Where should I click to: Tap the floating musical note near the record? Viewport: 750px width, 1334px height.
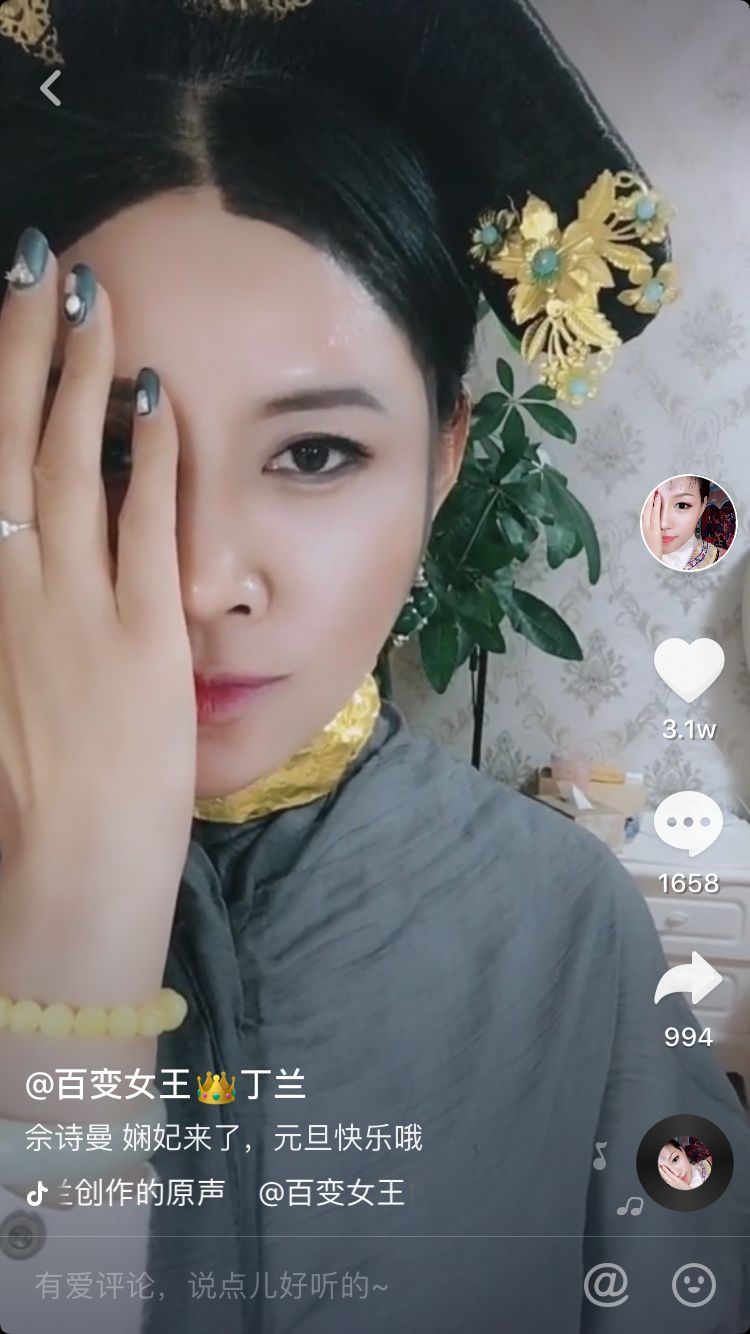[x=600, y=1153]
